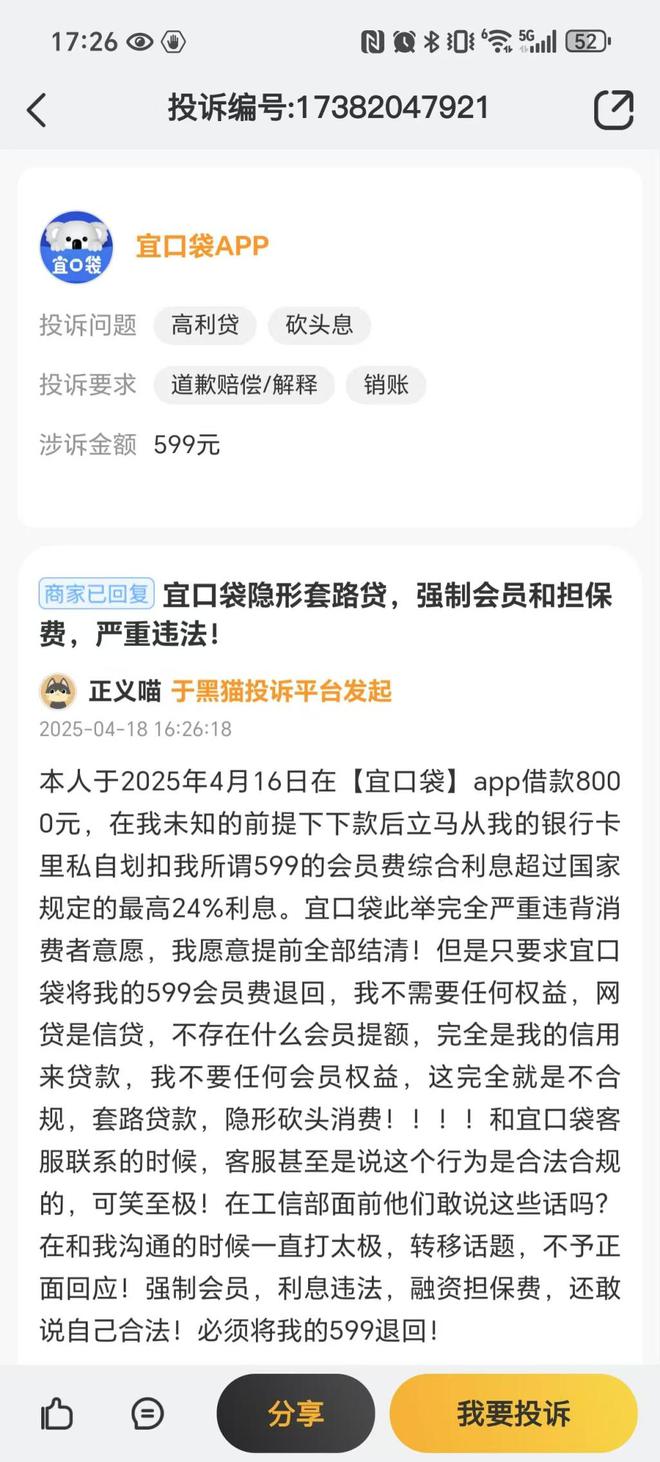Select the 道歉赔偿/解释 request chip
The image size is (660, 1462).
click(243, 385)
